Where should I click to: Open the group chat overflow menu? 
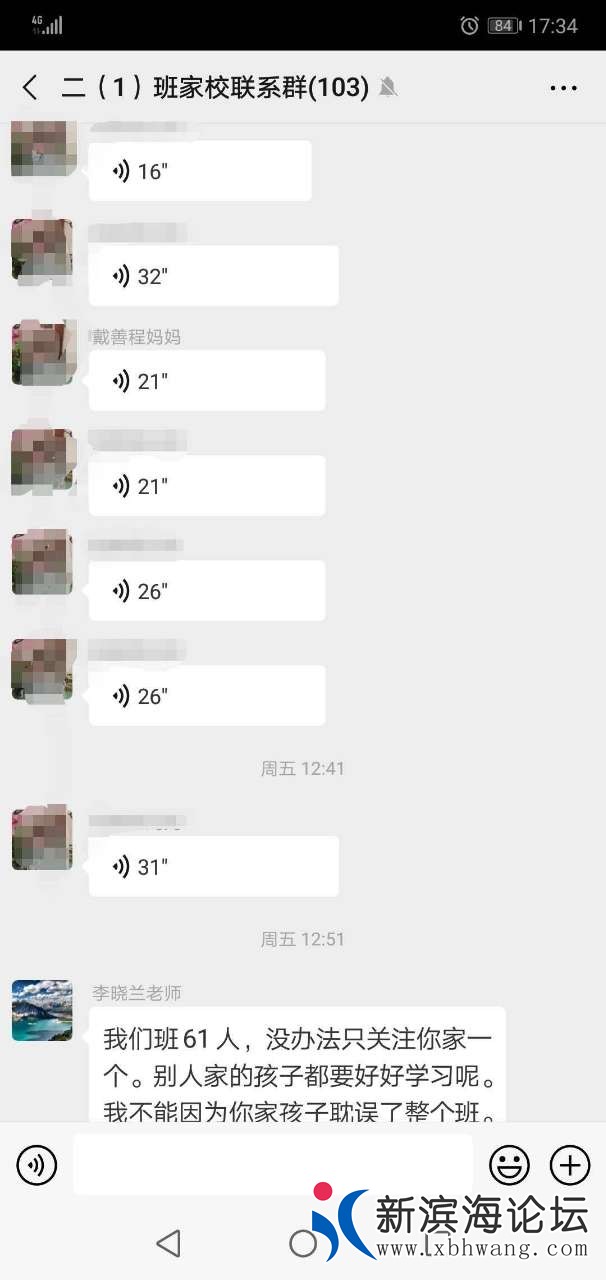564,88
